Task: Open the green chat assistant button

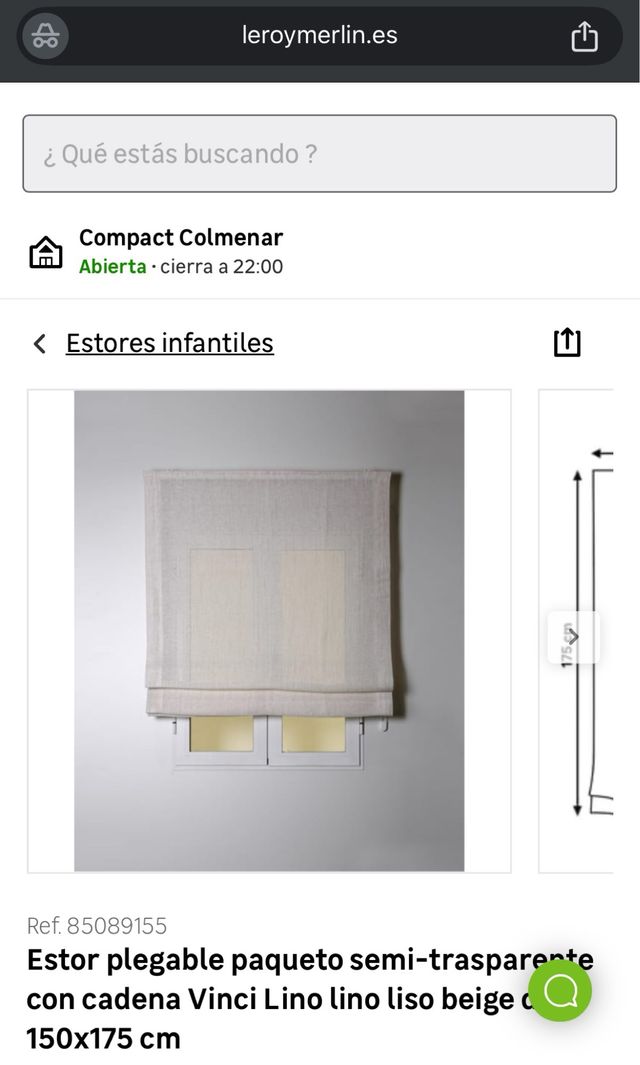Action: coord(560,989)
